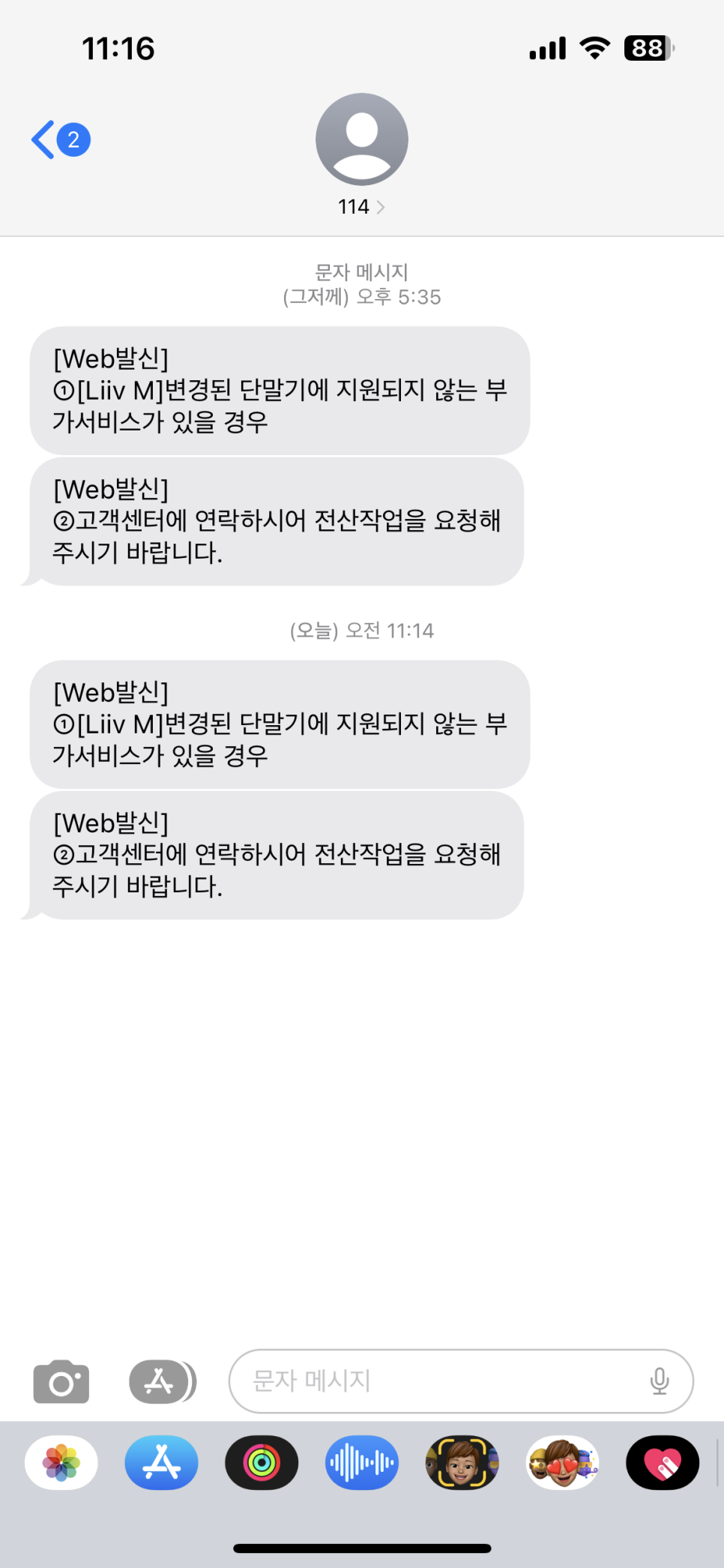
Task: Open the App Store in the app strip
Action: [161, 1462]
